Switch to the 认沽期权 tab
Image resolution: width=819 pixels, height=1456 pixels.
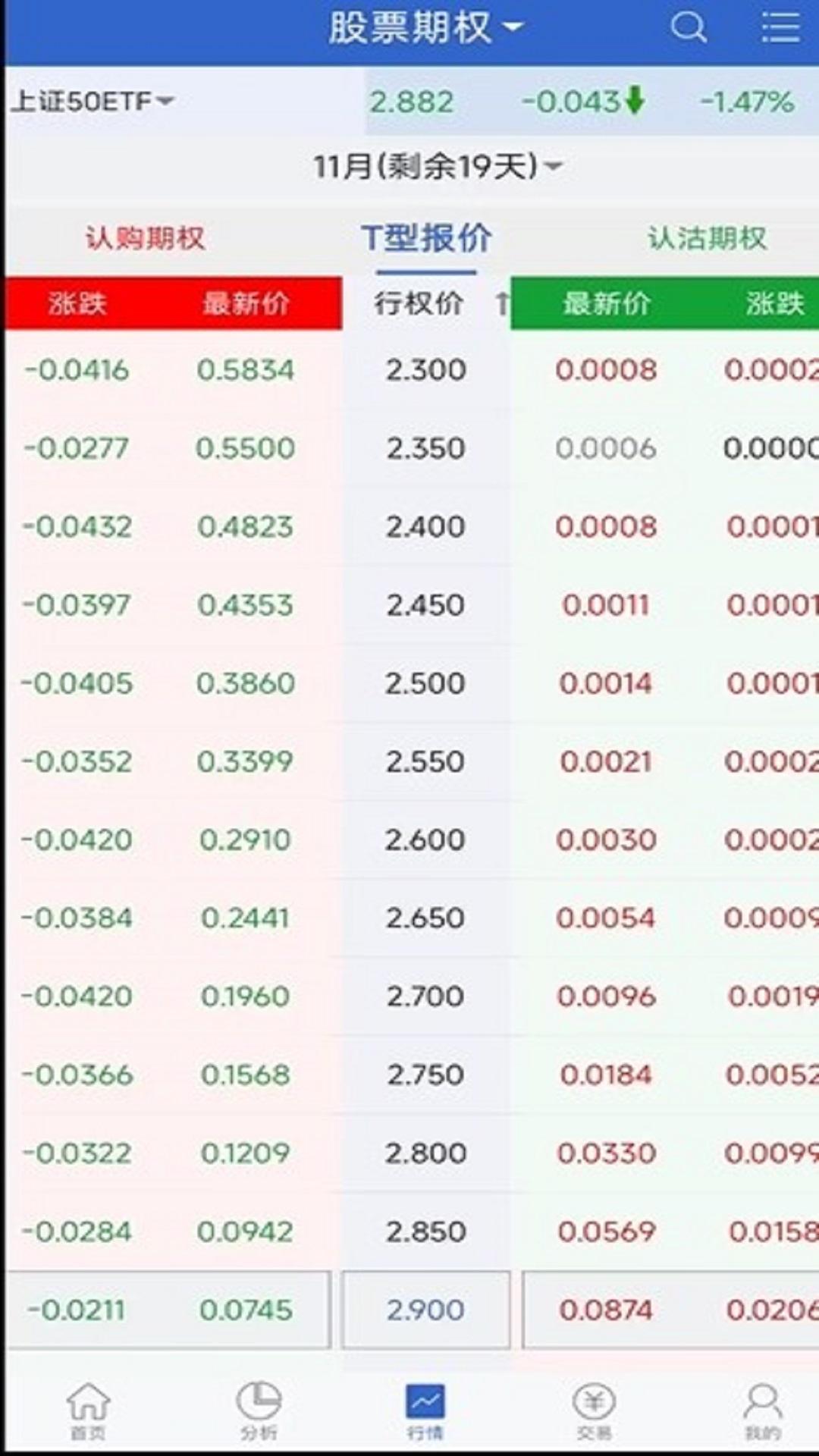pyautogui.click(x=707, y=238)
